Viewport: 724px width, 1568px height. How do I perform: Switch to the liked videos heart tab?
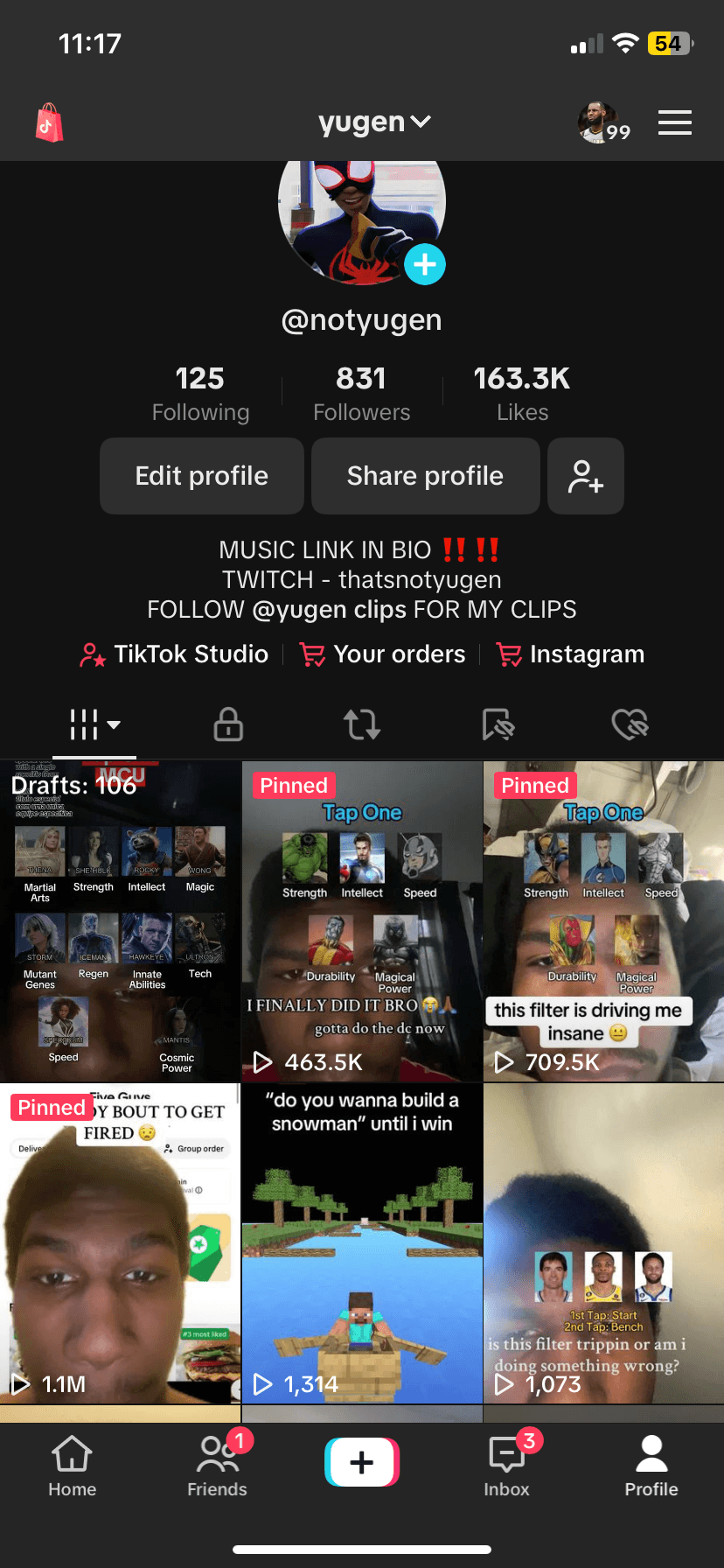(x=630, y=724)
